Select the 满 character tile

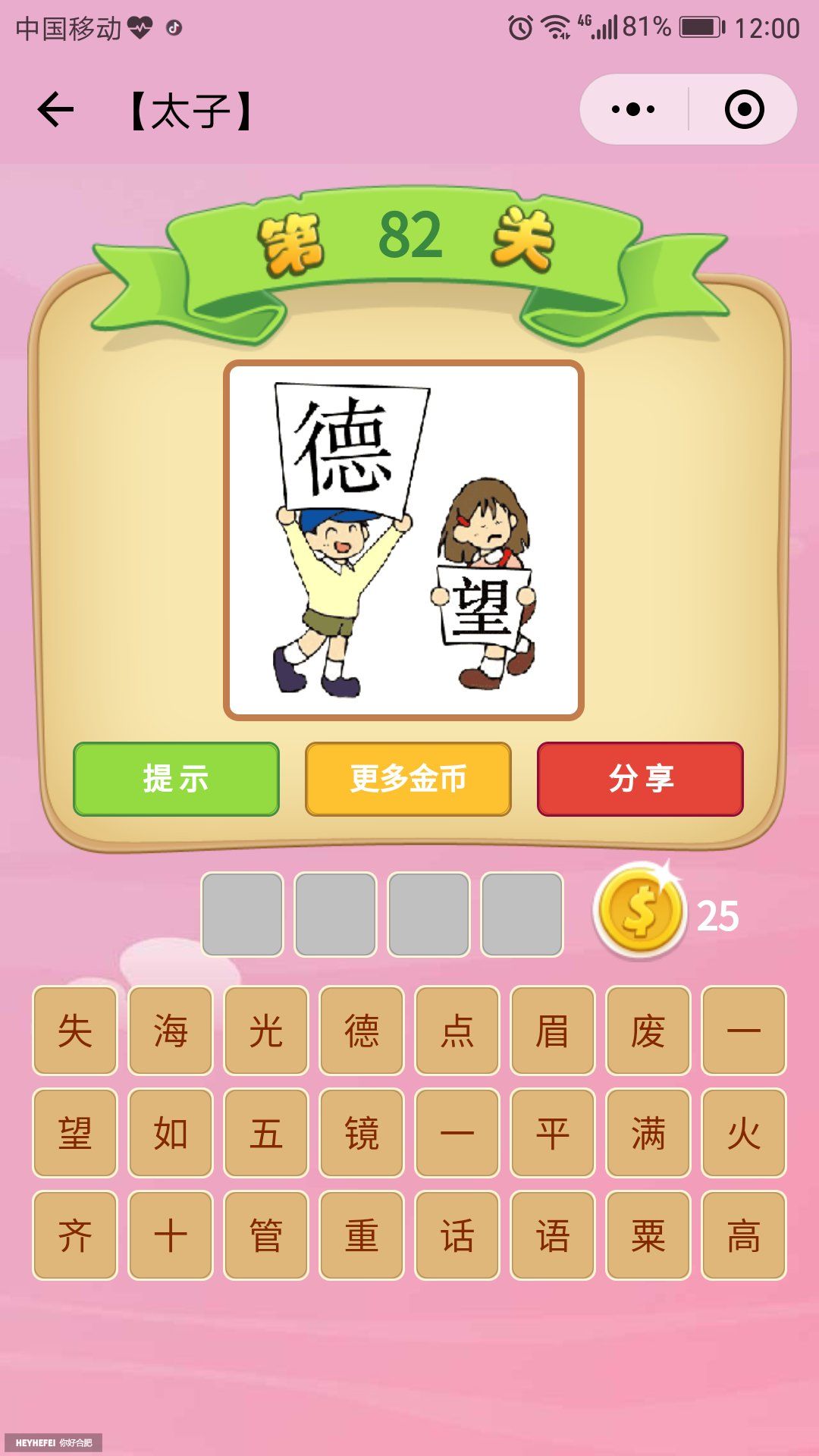tap(648, 1133)
